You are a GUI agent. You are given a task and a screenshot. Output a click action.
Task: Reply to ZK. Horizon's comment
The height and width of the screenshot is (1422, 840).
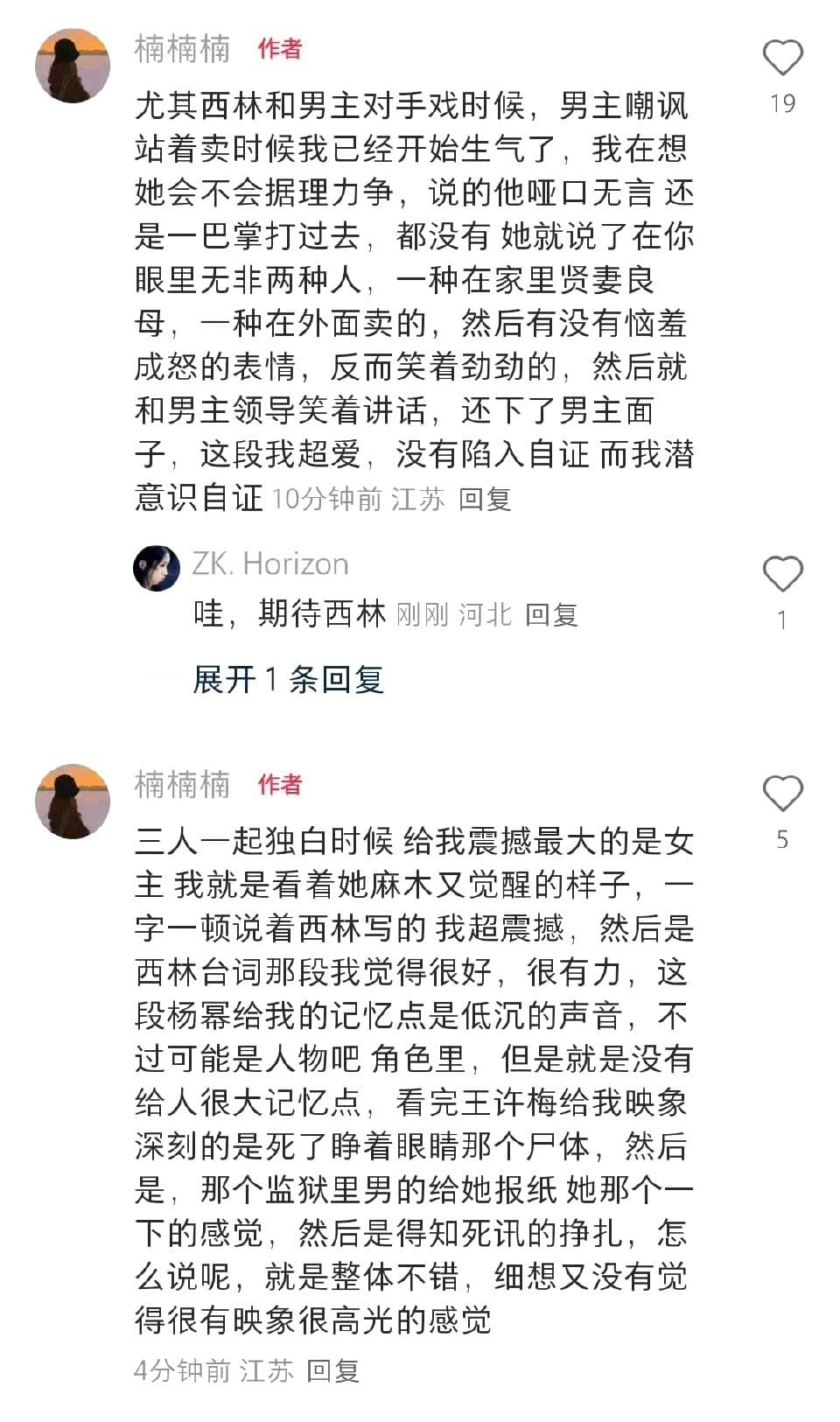(x=551, y=615)
